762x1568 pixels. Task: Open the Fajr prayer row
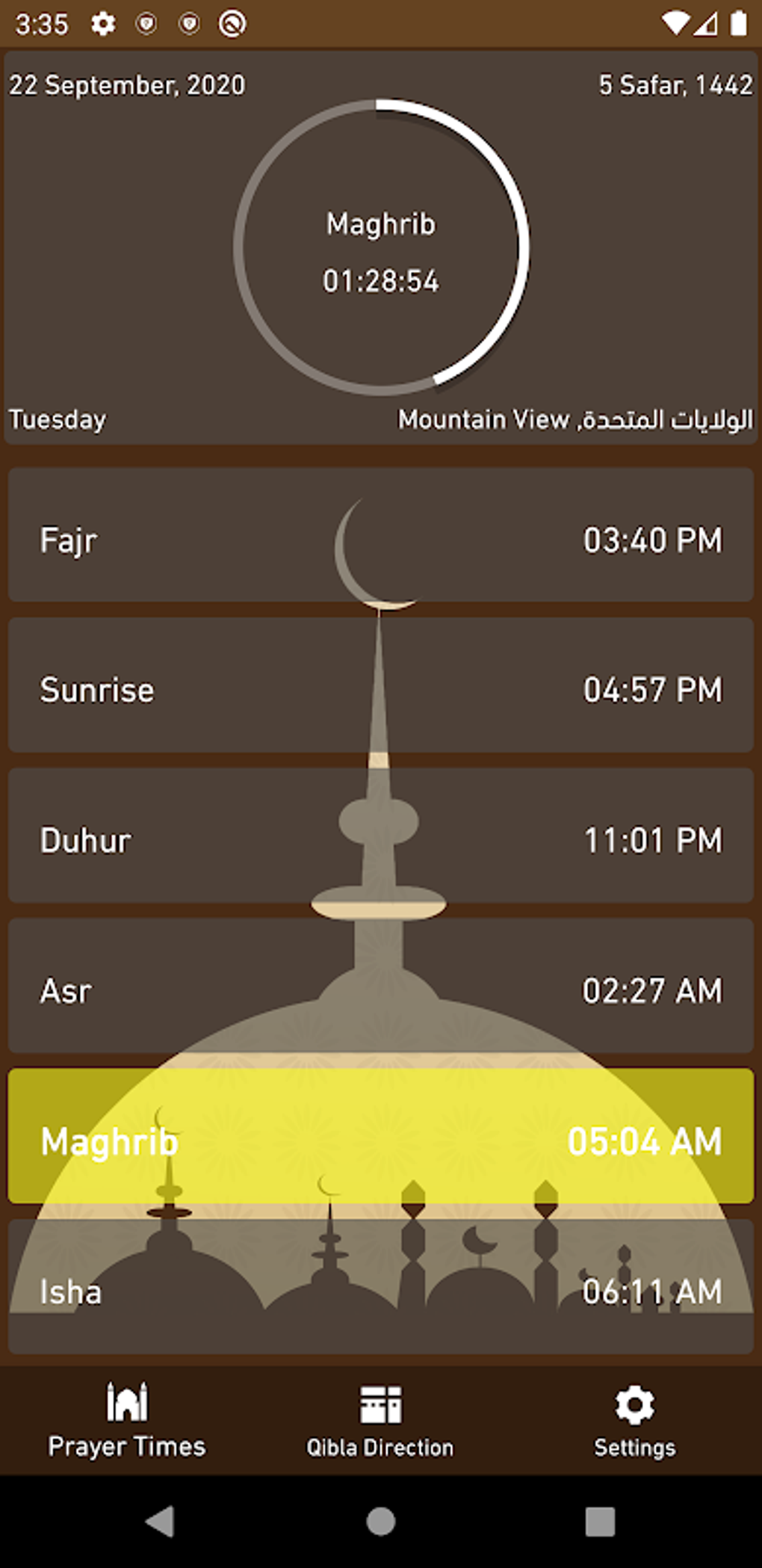pos(380,536)
